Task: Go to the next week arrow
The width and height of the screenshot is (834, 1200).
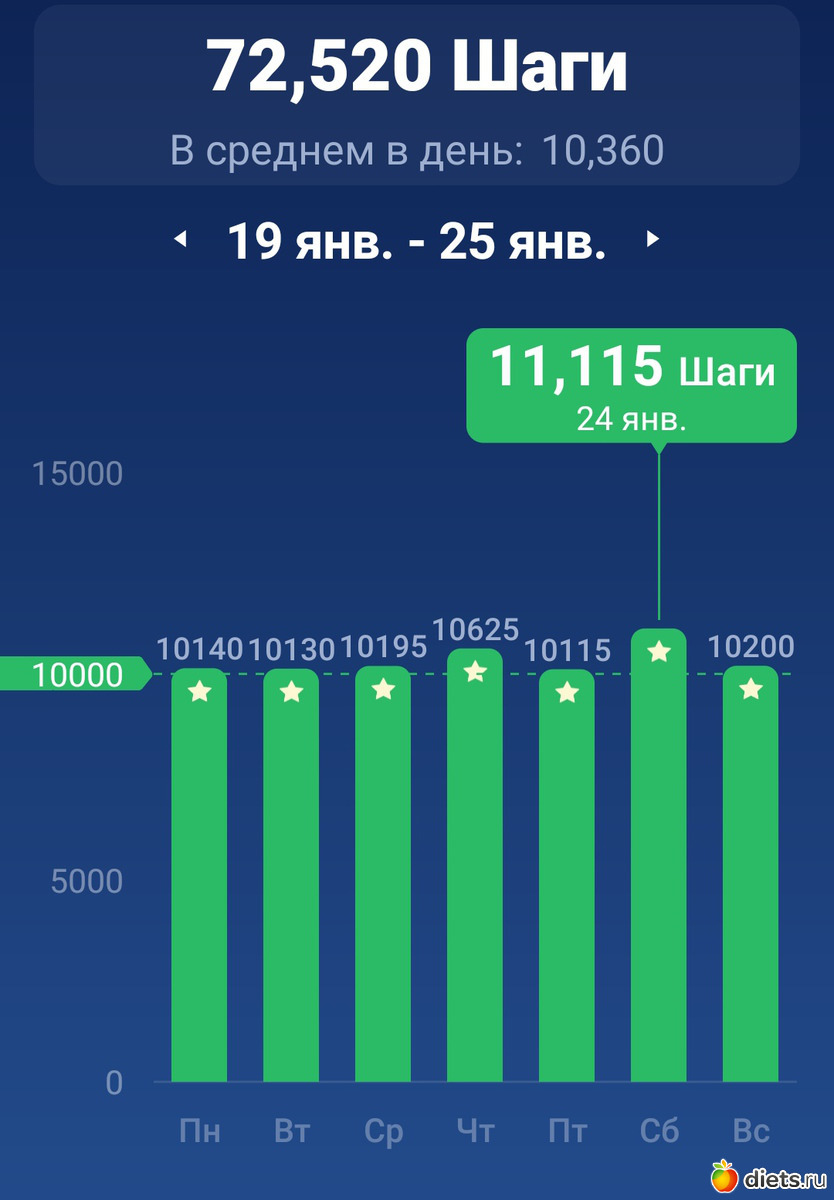Action: point(653,240)
